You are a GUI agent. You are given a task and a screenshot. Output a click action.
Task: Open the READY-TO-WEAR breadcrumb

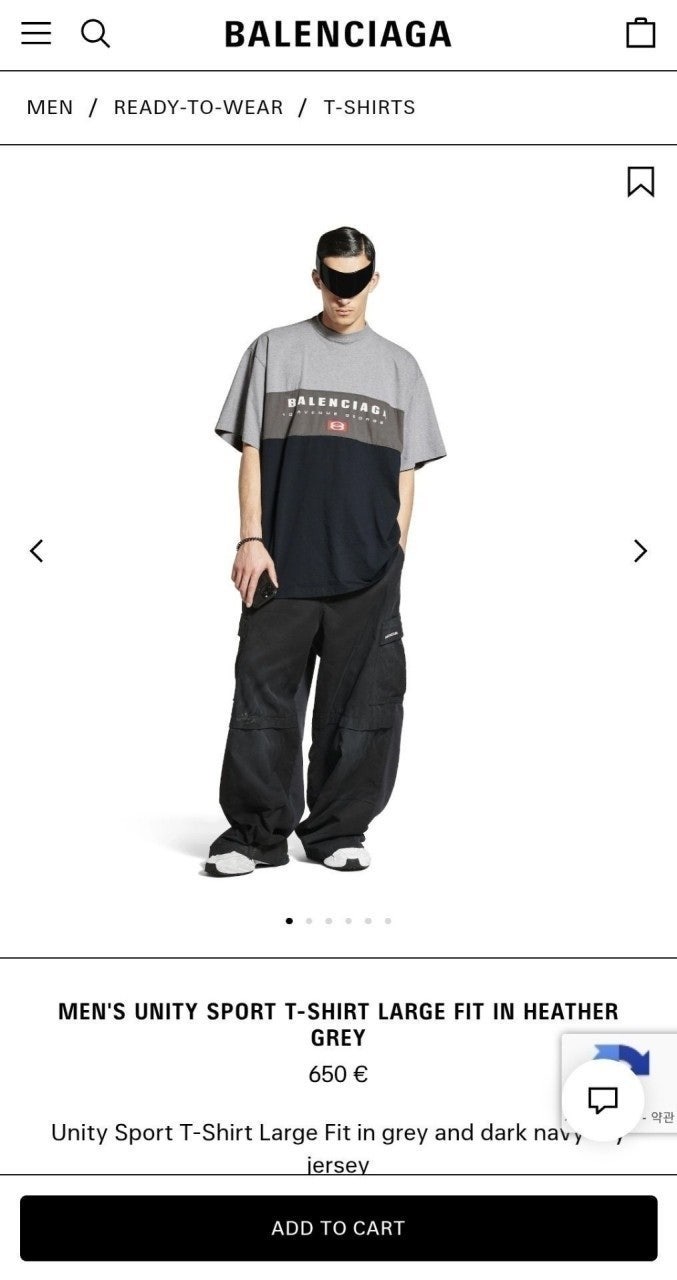(x=198, y=107)
